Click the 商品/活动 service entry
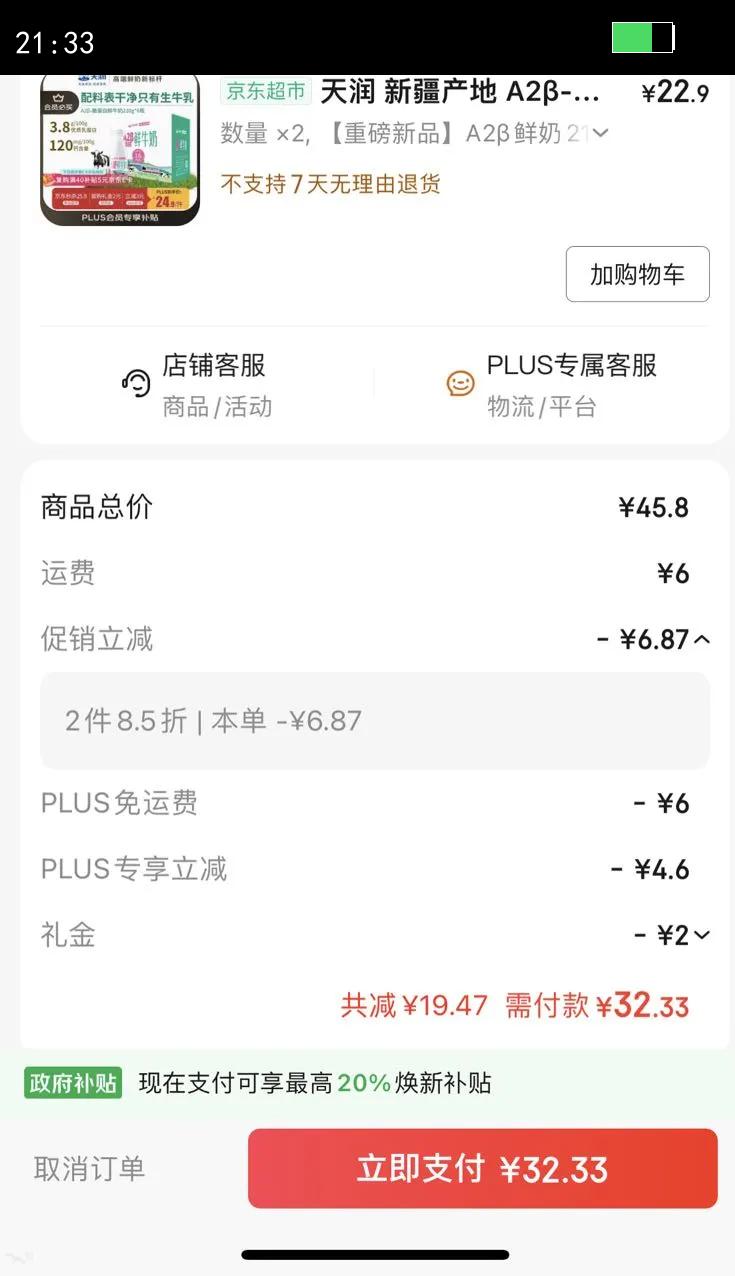 pyautogui.click(x=216, y=407)
